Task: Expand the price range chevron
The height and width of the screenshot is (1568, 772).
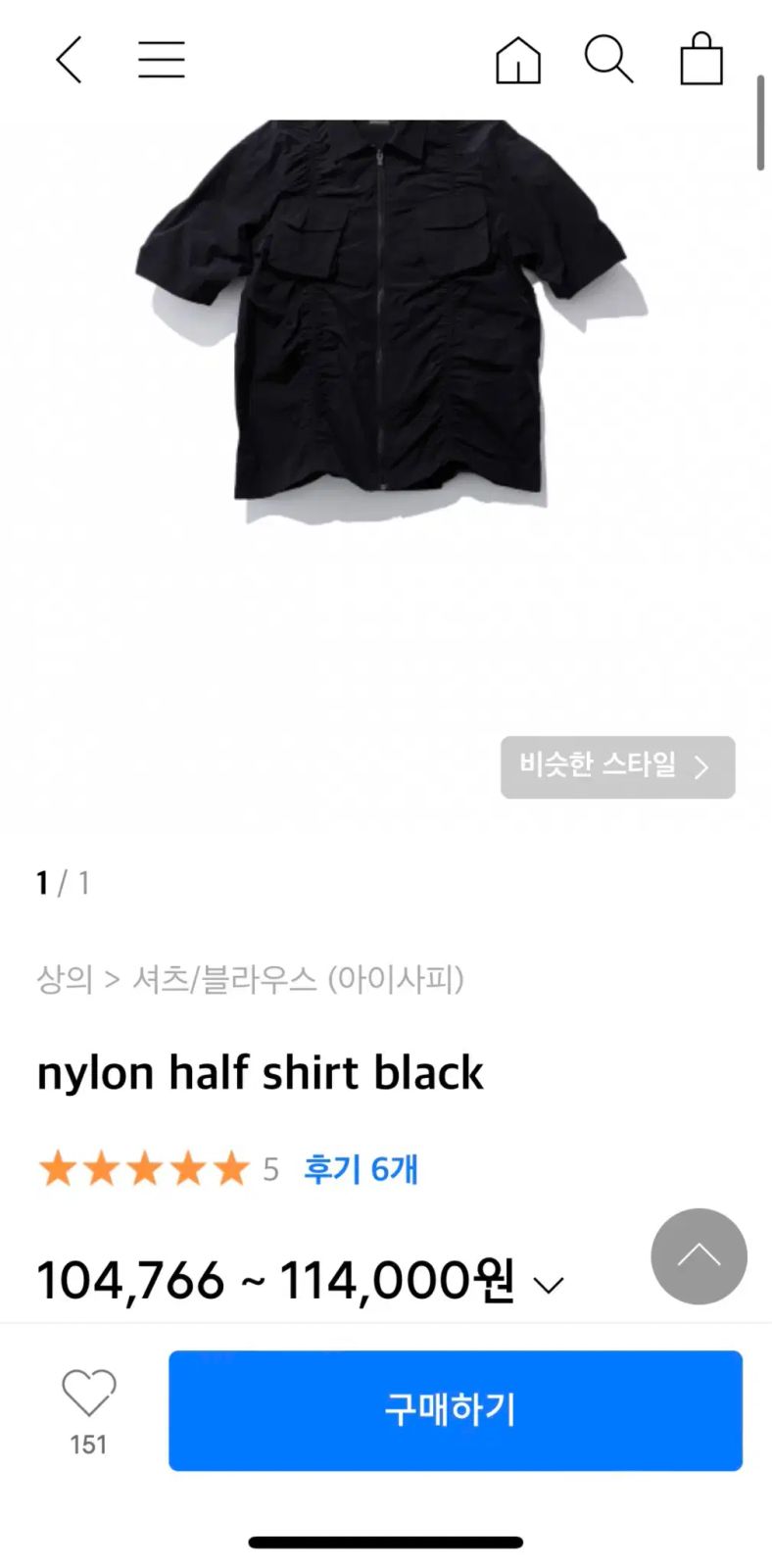Action: coord(549,1285)
